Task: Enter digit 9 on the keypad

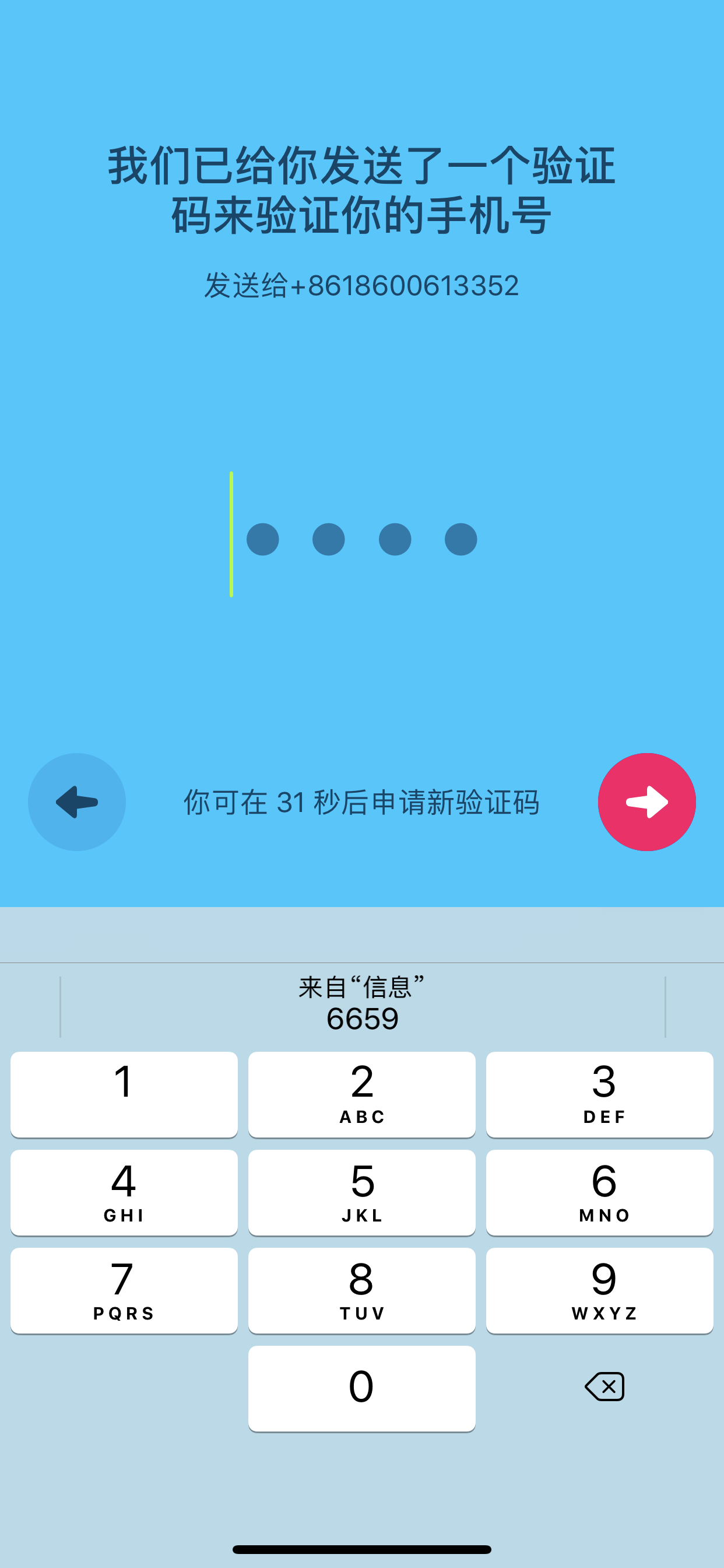Action: pos(599,1290)
